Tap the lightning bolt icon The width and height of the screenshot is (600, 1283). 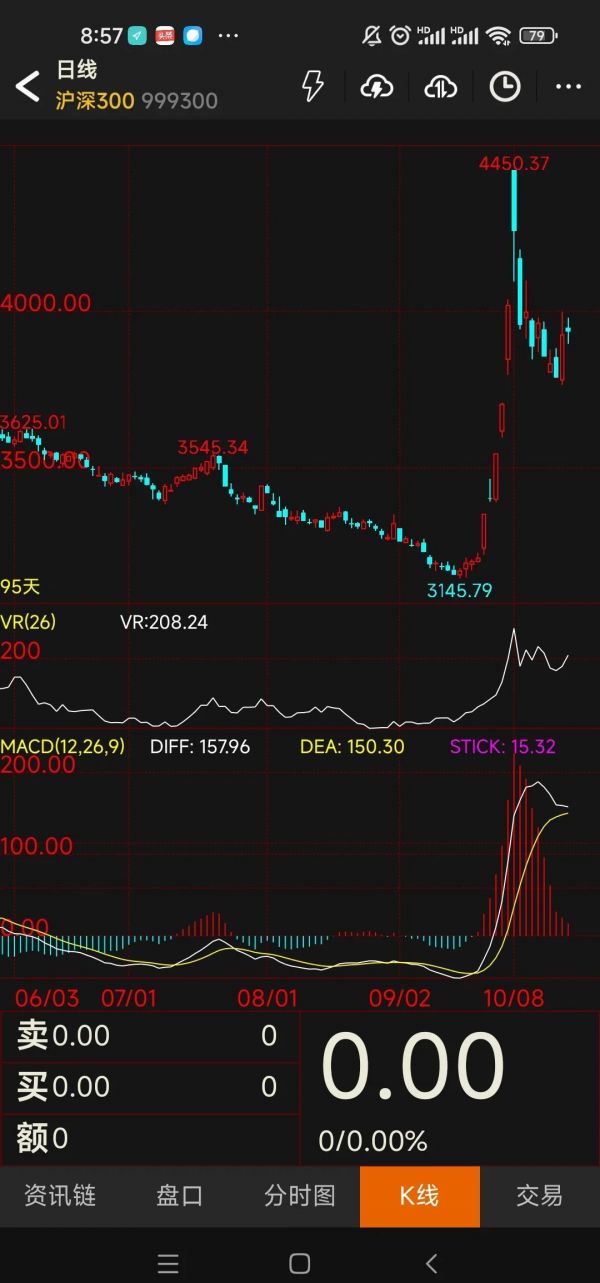[x=313, y=87]
